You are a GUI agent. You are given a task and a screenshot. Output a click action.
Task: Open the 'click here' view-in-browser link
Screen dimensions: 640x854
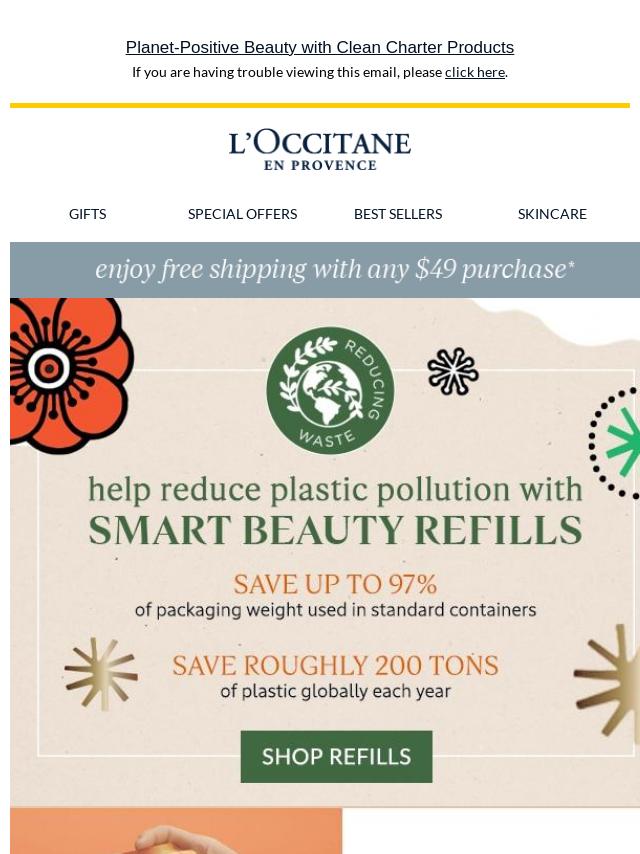(474, 72)
